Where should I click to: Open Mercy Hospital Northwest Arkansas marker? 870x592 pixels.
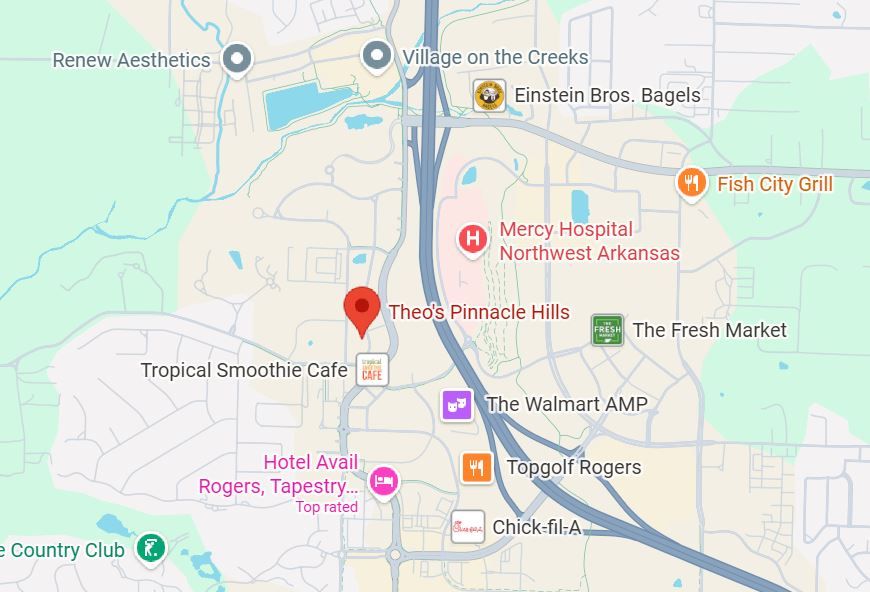[x=472, y=239]
